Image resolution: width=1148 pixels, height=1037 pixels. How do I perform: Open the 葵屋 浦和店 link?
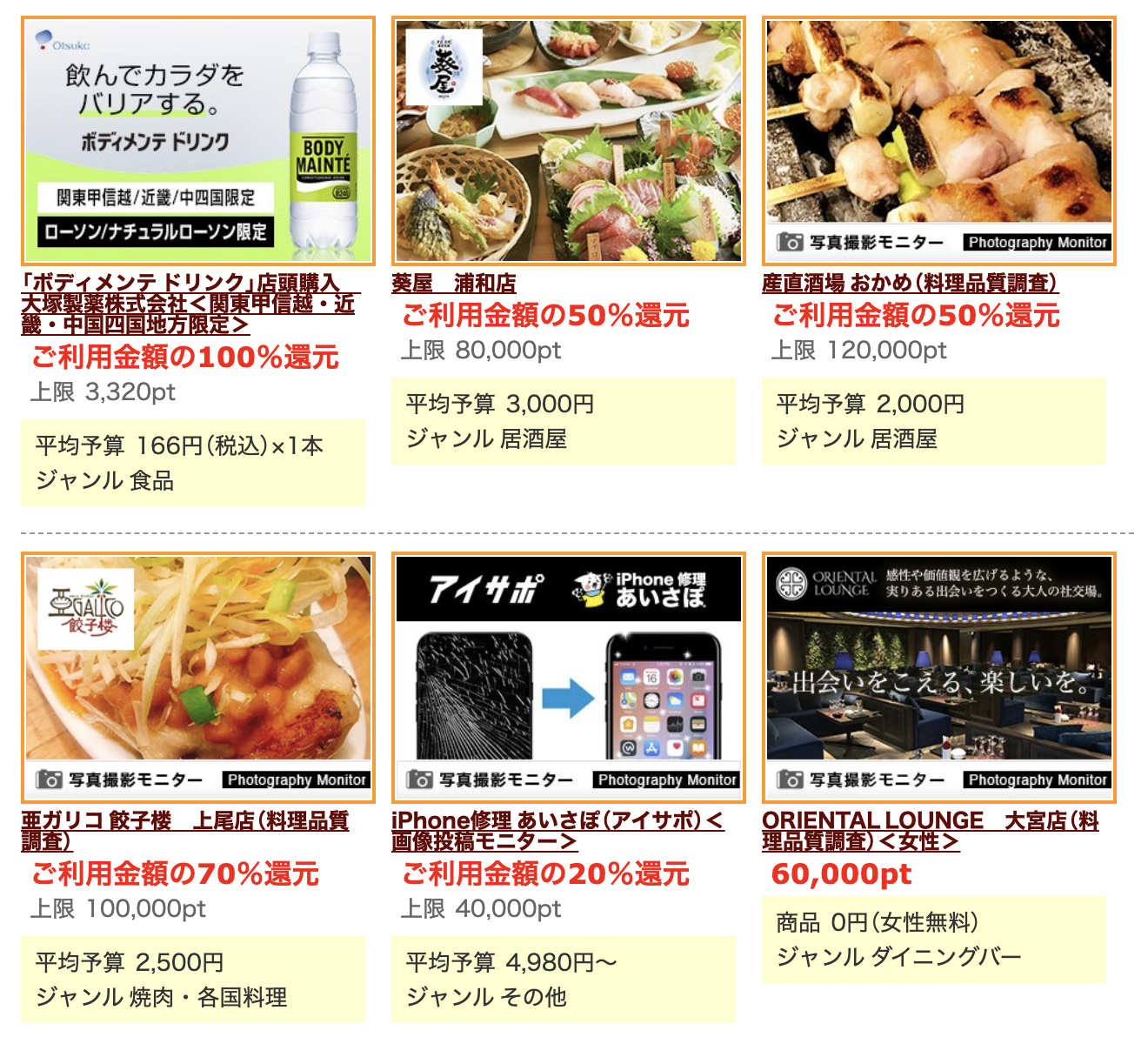pyautogui.click(x=453, y=284)
